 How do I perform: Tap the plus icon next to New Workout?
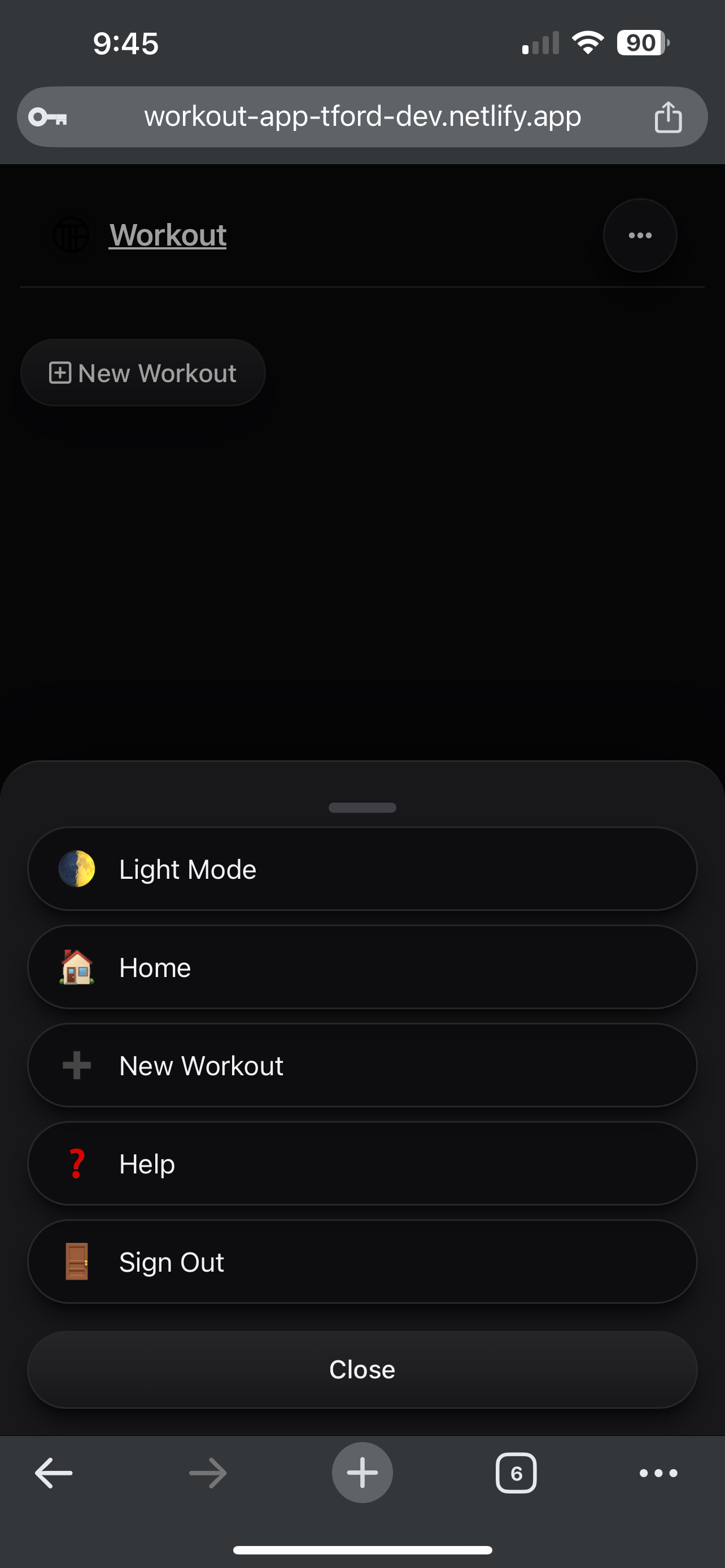point(76,1065)
